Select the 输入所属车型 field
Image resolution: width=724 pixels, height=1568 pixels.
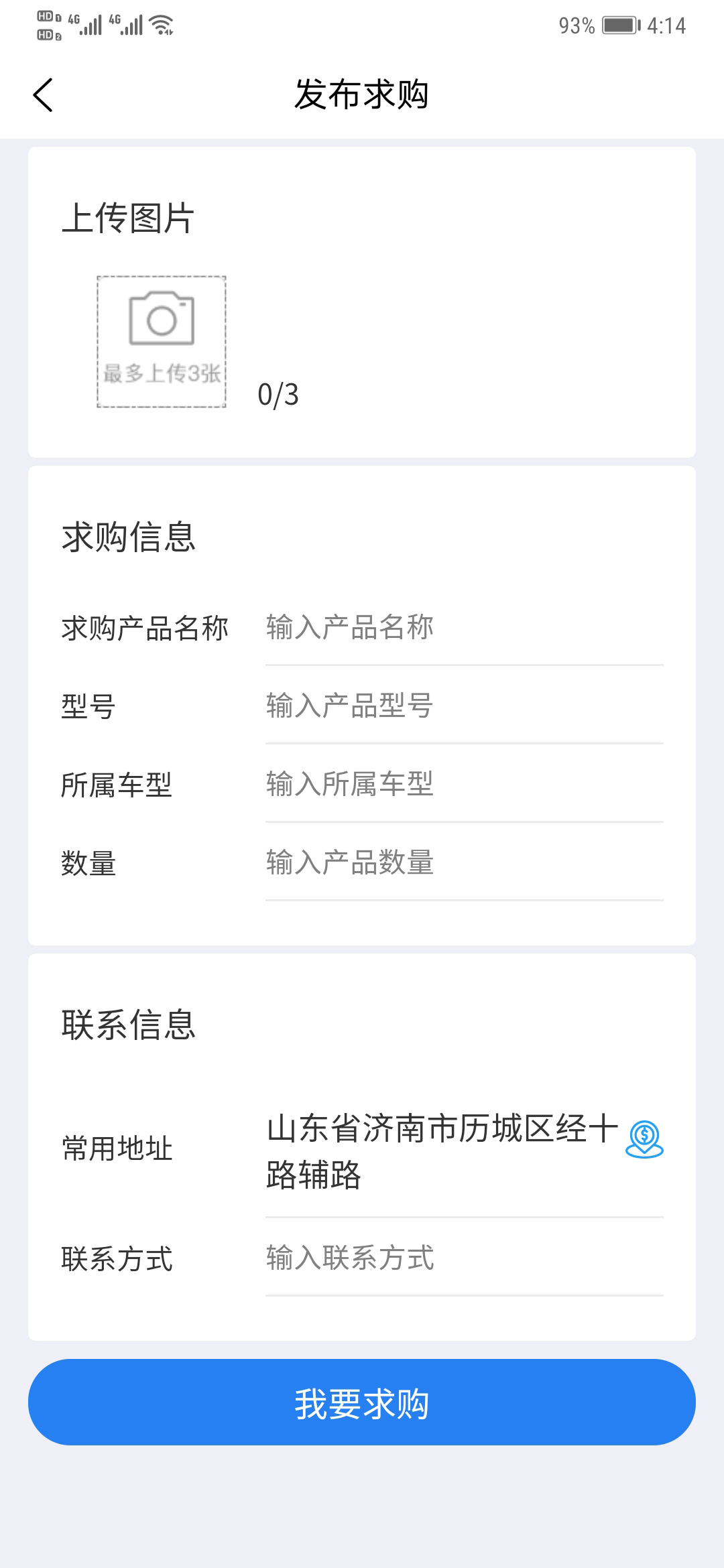point(464,784)
